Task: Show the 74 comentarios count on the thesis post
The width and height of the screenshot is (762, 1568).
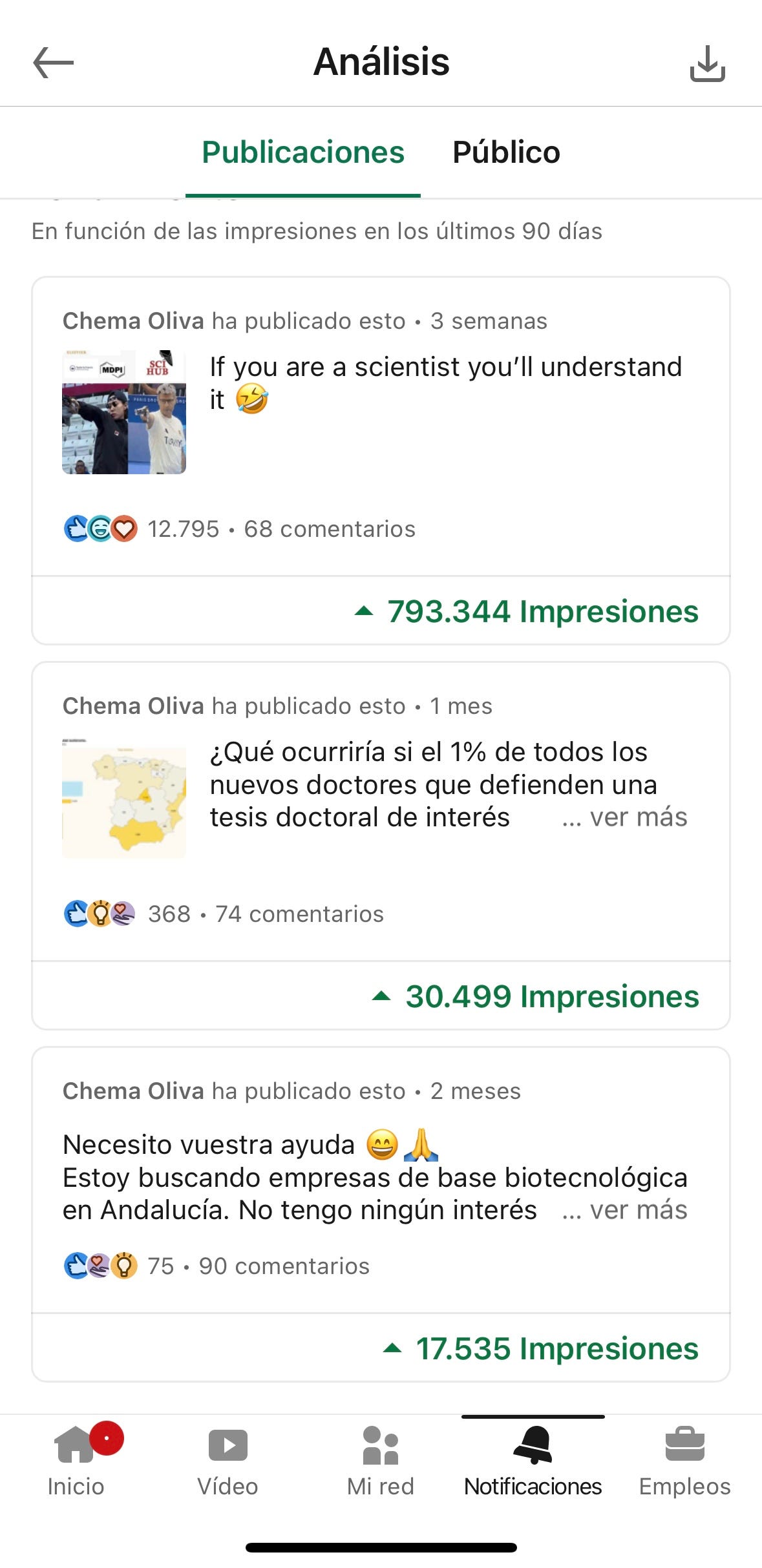Action: point(299,914)
